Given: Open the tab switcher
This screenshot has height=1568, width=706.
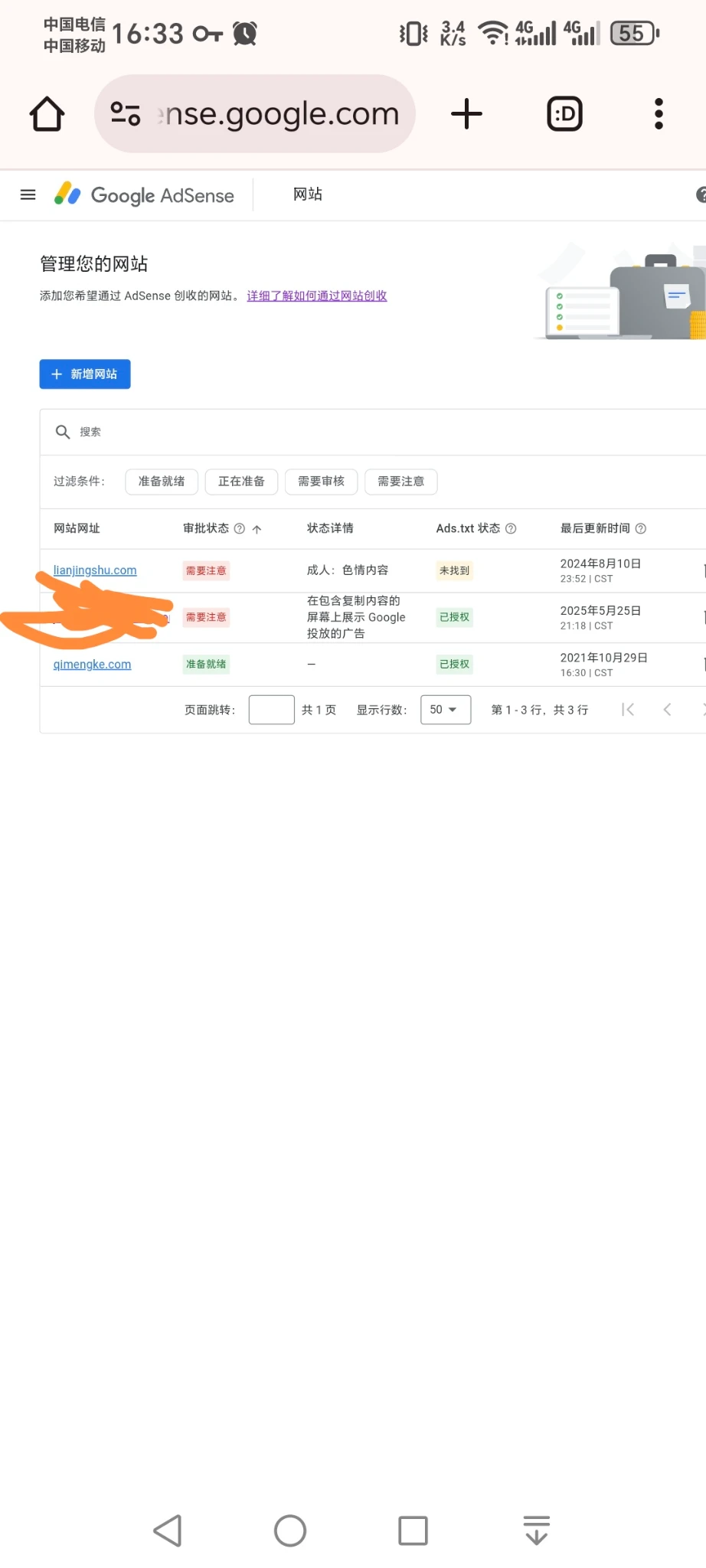Looking at the screenshot, I should [564, 114].
